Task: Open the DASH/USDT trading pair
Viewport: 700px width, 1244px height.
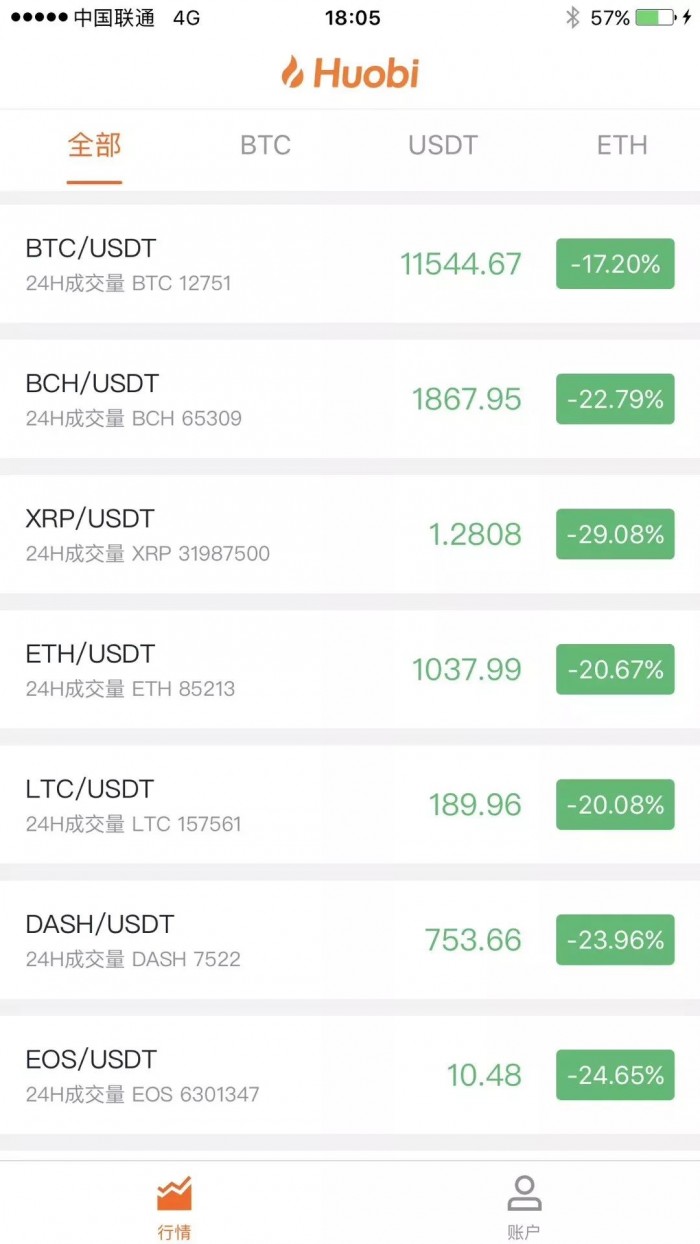Action: pyautogui.click(x=350, y=939)
